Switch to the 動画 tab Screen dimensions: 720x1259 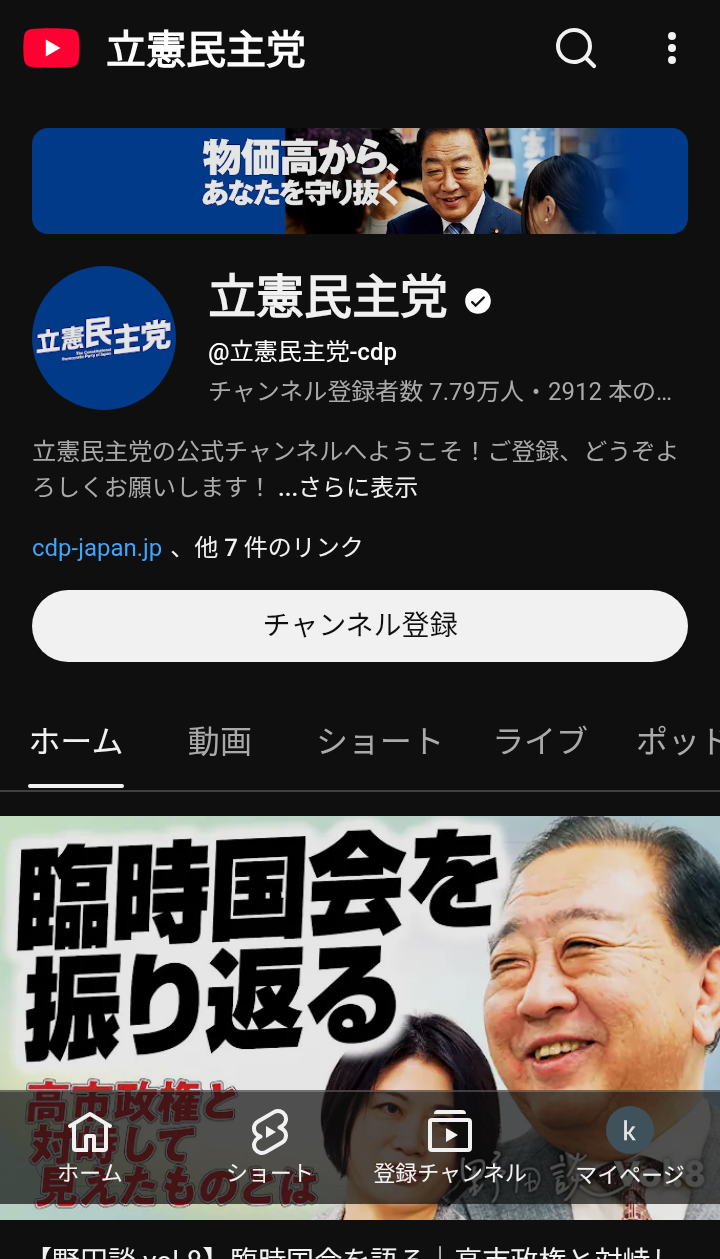pyautogui.click(x=219, y=741)
